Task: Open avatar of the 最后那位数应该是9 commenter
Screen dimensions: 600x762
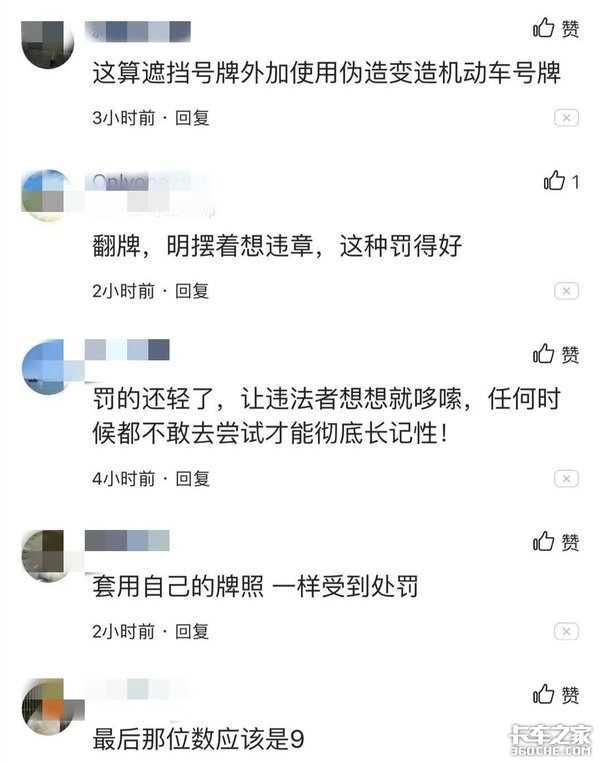Action: (x=46, y=708)
